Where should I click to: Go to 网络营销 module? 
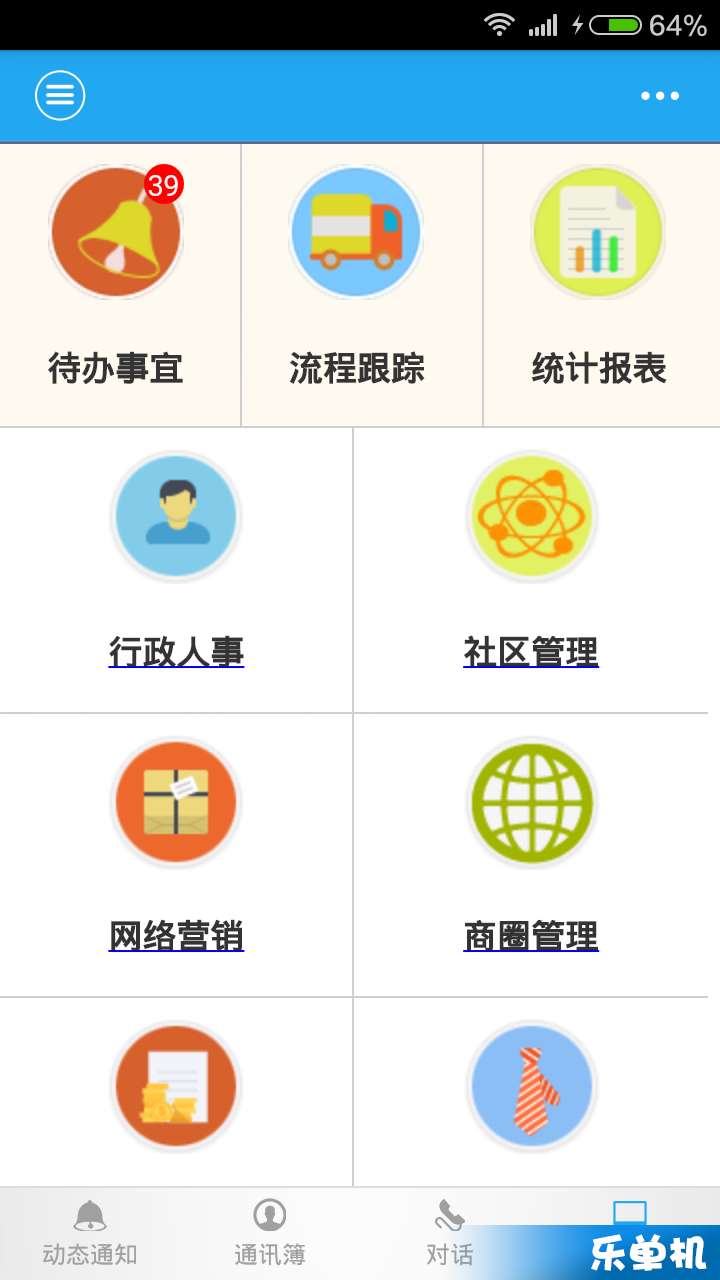176,855
